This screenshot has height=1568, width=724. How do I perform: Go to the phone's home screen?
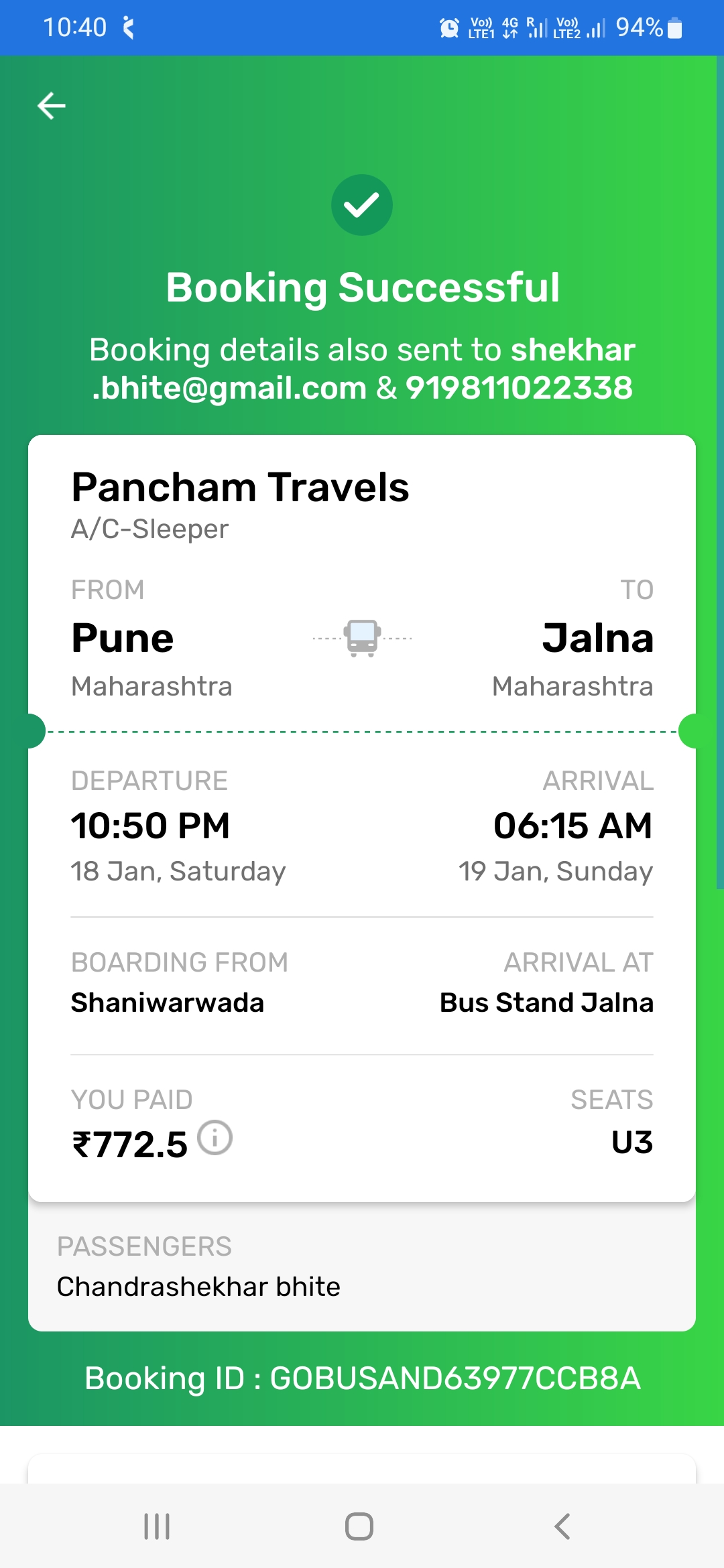point(359,1526)
